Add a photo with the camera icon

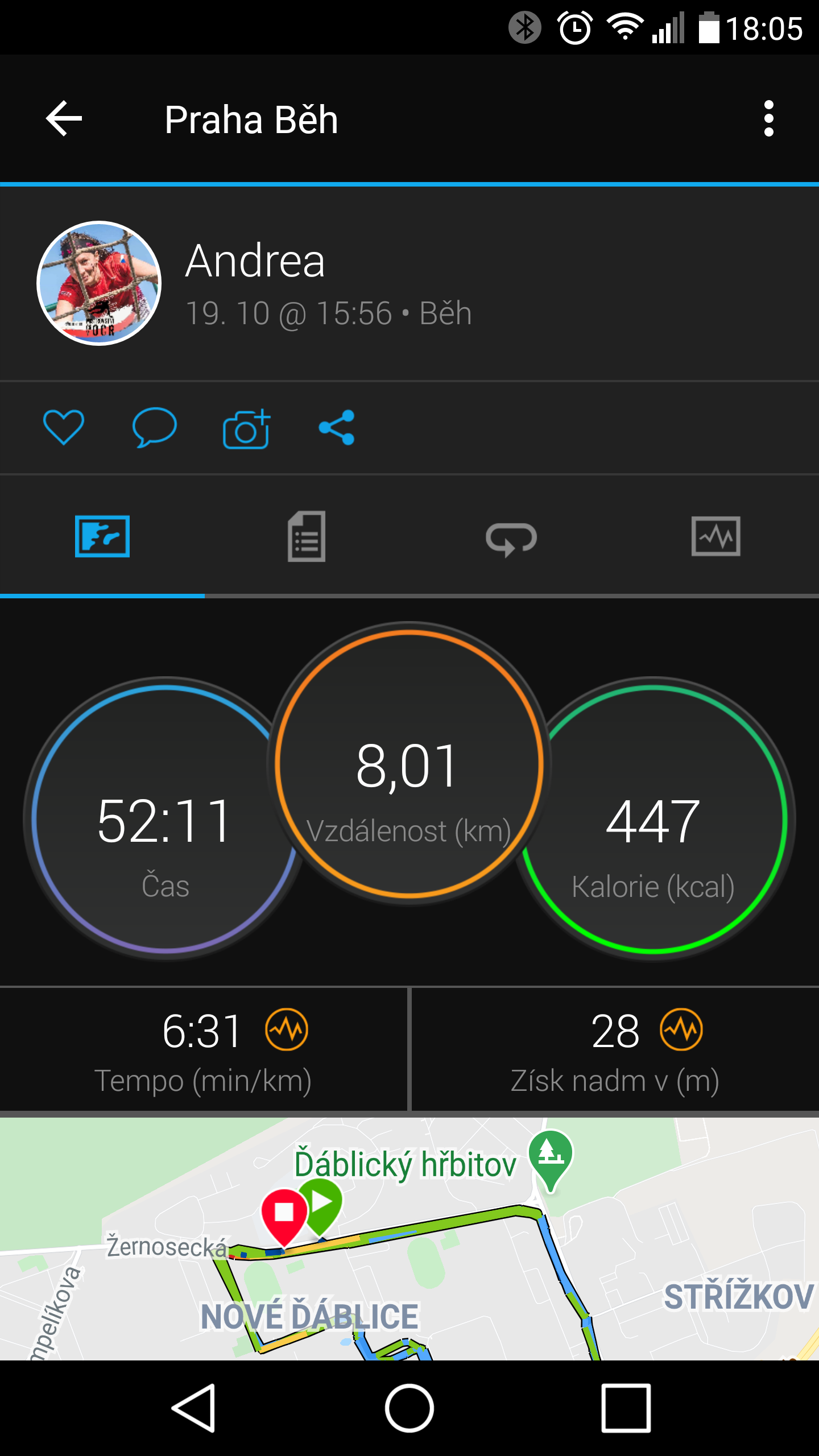tap(246, 428)
